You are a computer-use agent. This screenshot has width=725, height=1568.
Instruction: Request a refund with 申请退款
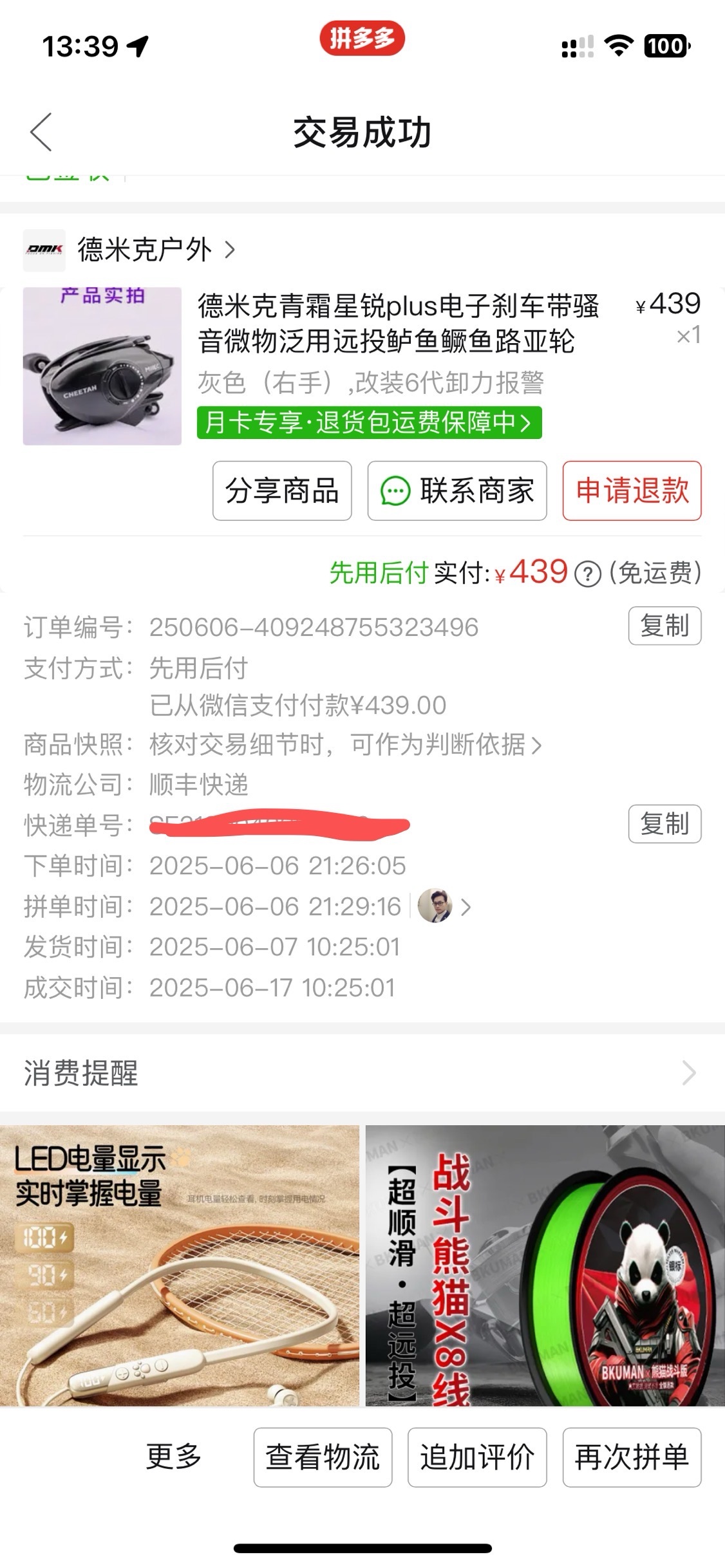point(632,490)
